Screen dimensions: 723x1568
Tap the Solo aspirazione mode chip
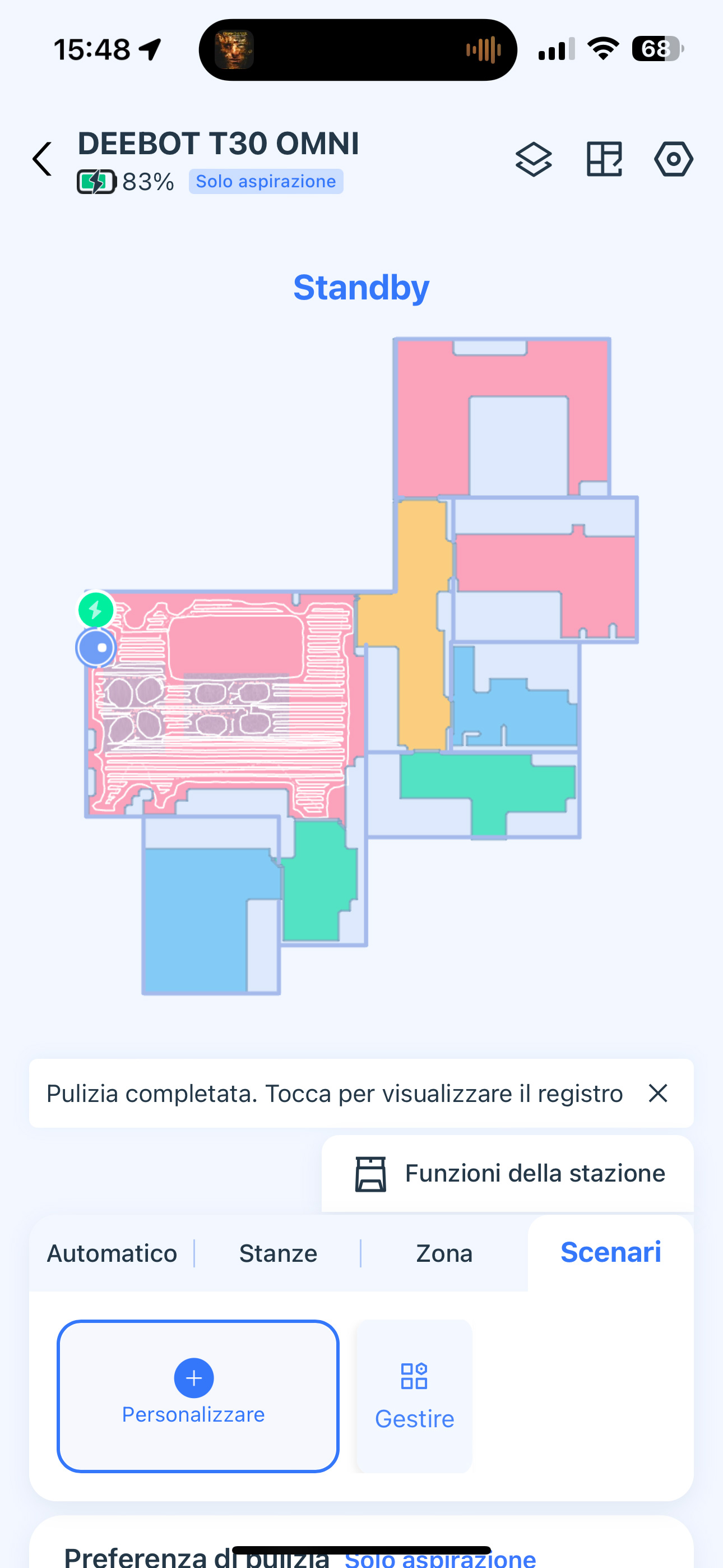tap(266, 181)
